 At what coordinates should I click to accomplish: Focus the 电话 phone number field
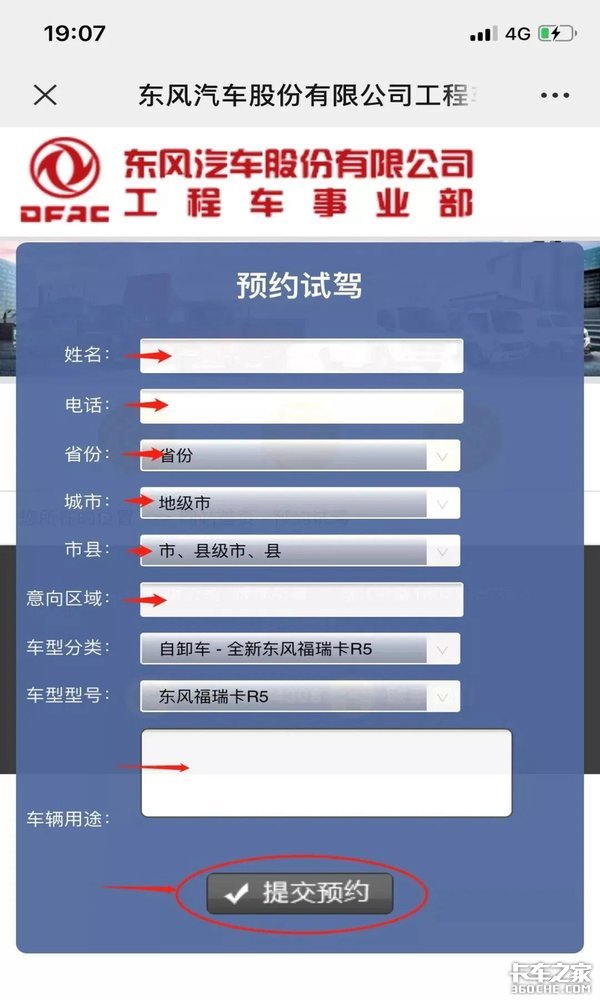pyautogui.click(x=302, y=406)
